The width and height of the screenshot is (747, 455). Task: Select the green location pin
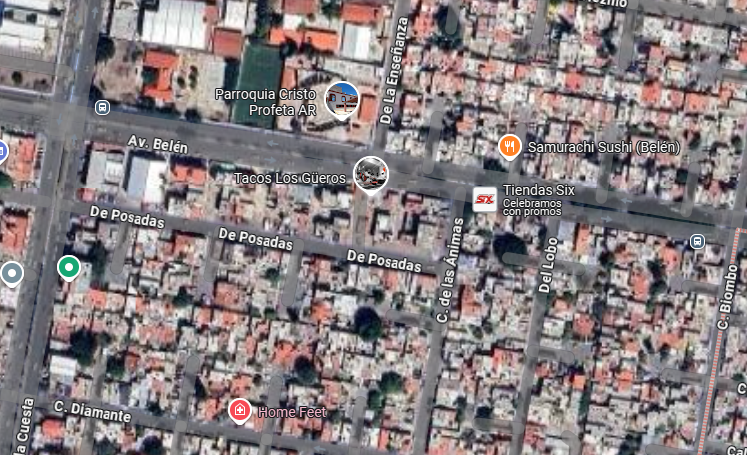click(x=69, y=268)
